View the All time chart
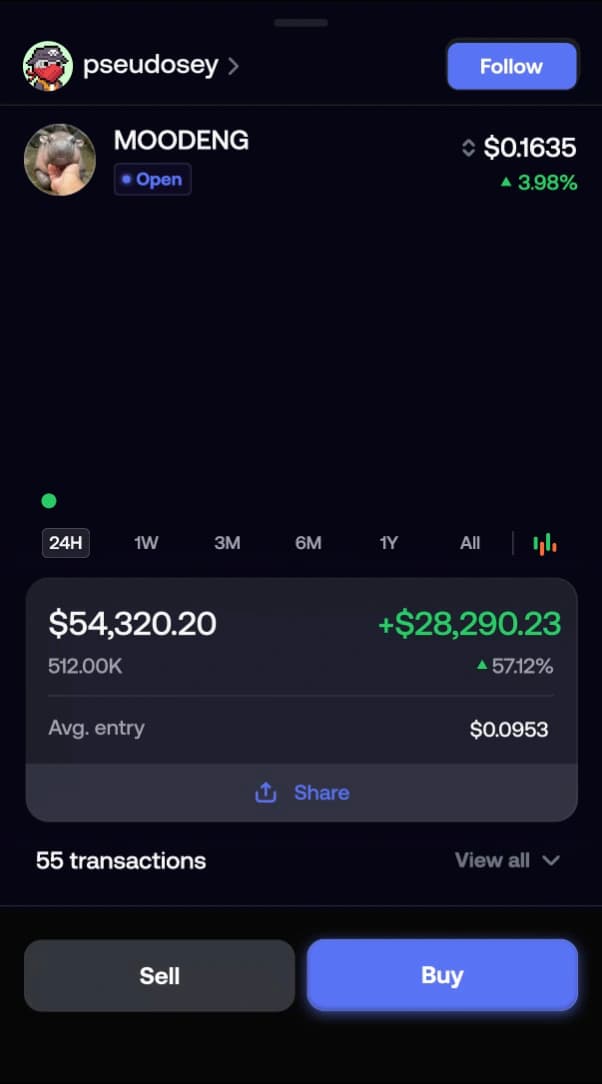 470,543
